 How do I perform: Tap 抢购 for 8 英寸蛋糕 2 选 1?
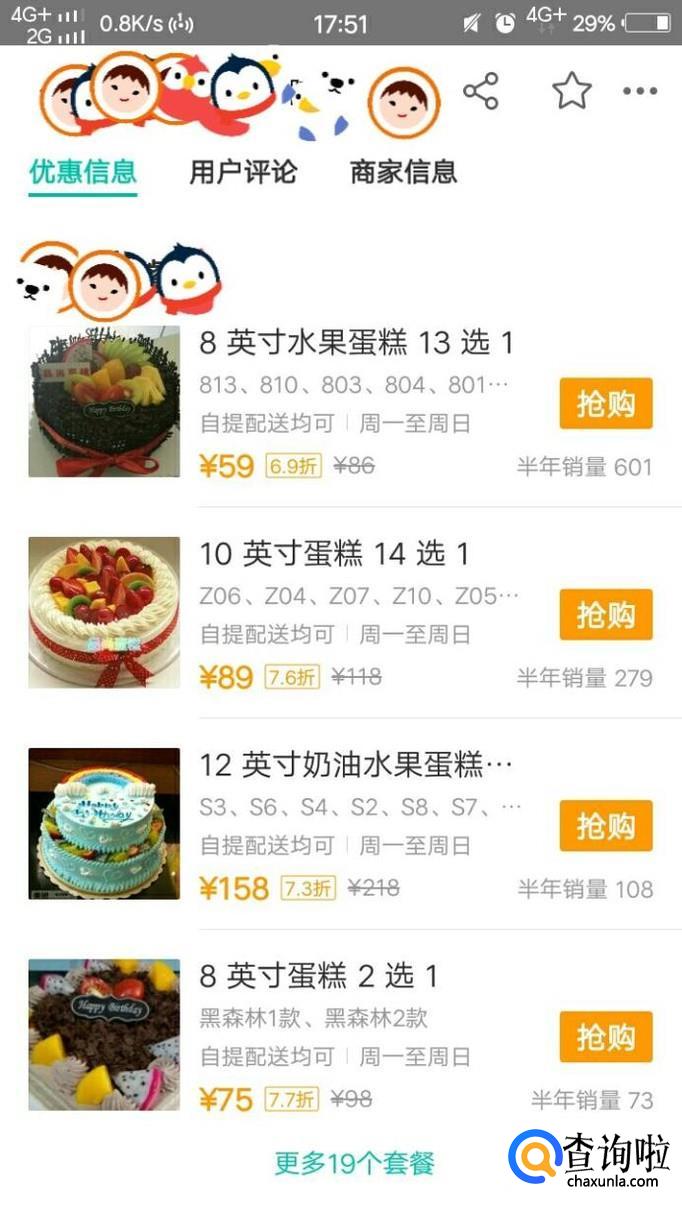coord(605,1037)
